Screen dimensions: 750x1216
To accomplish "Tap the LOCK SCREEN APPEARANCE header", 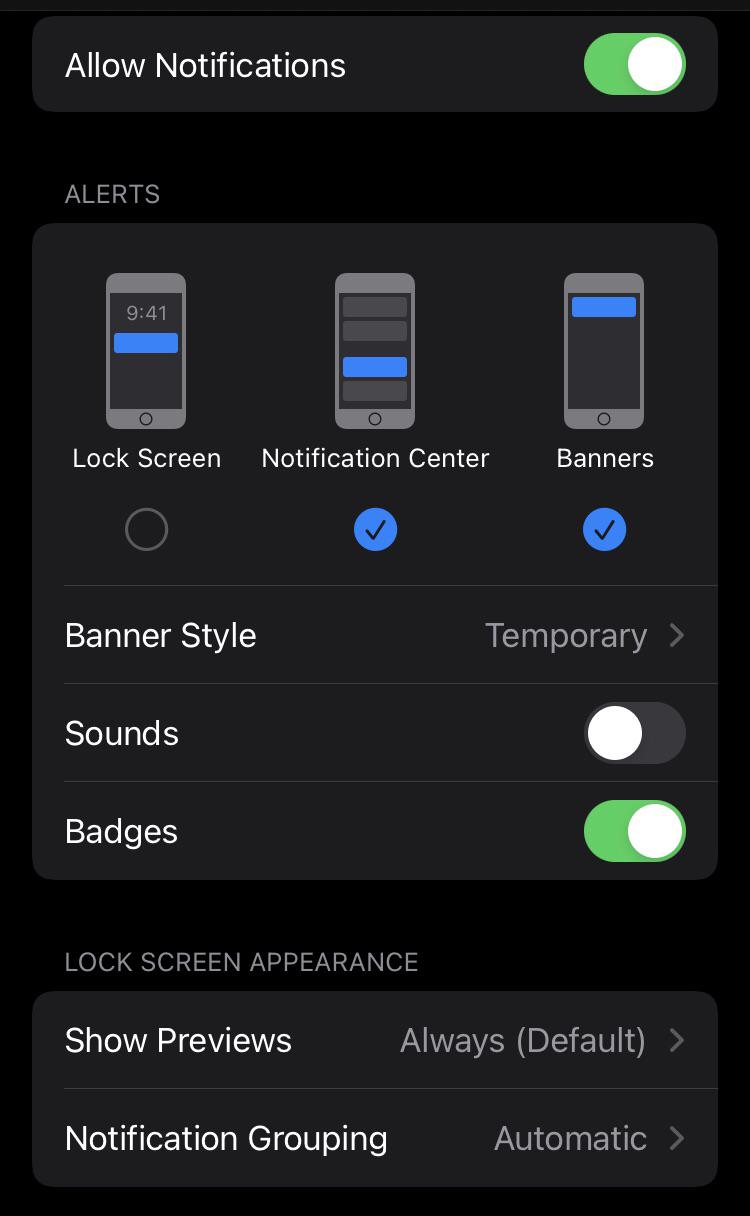I will point(241,961).
